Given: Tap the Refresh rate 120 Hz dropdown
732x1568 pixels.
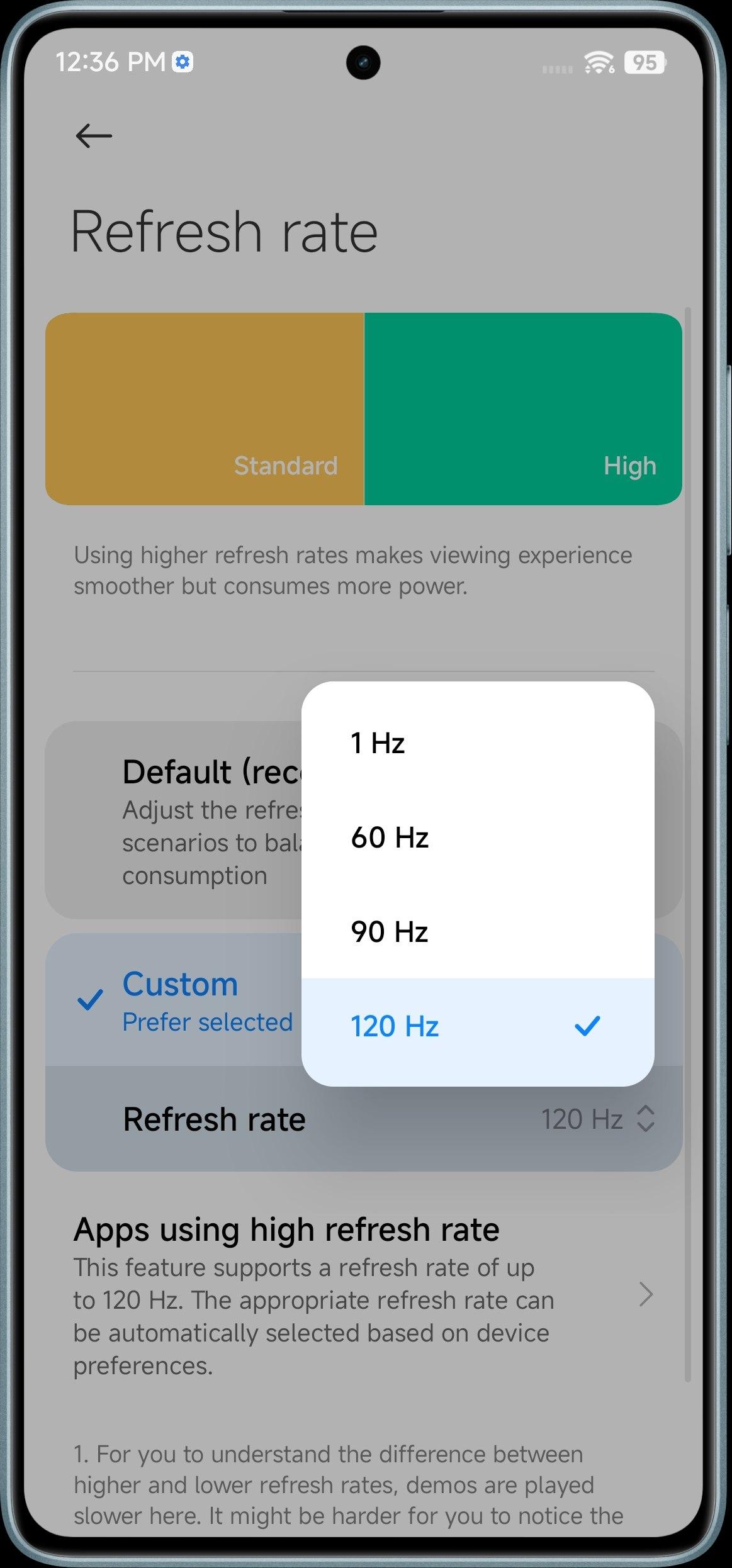Looking at the screenshot, I should (597, 1119).
